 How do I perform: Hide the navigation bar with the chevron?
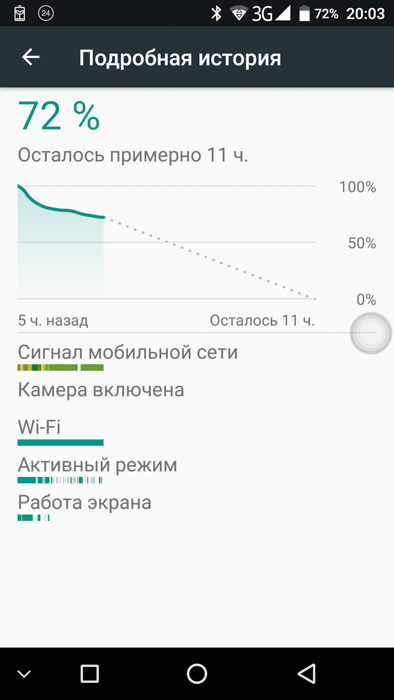click(24, 673)
